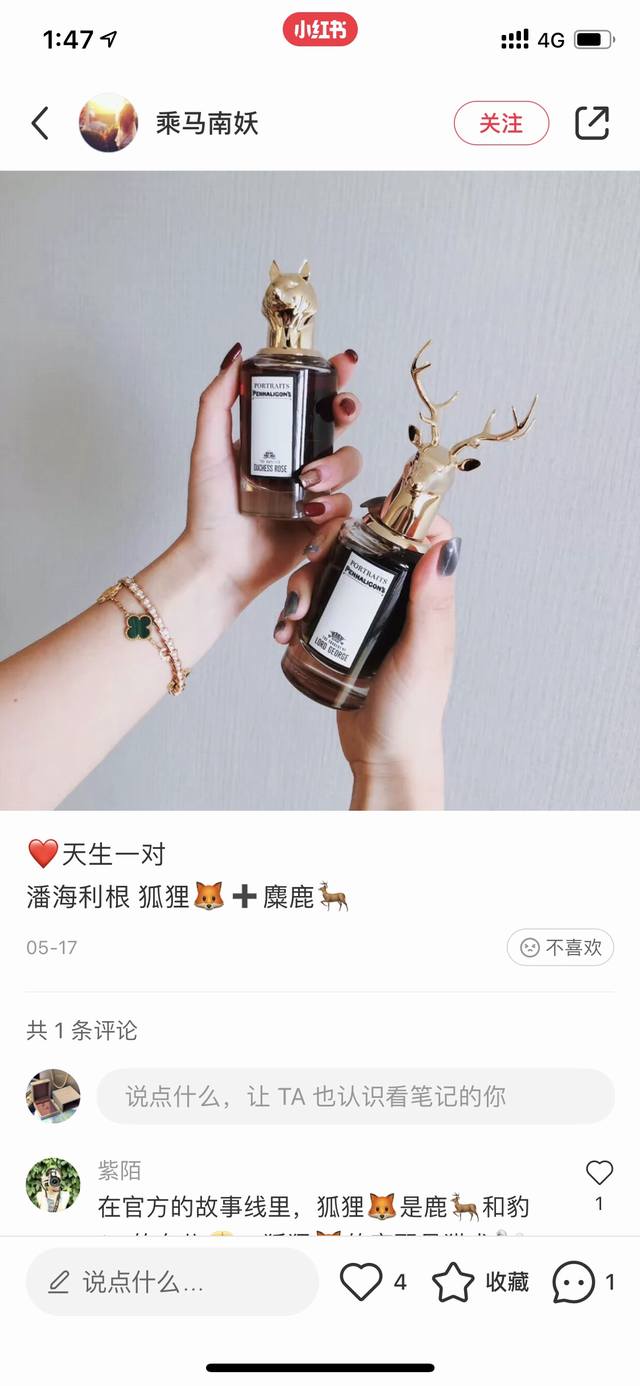Open 乘马南妖's profile avatar
This screenshot has width=640, height=1386.
[x=108, y=123]
